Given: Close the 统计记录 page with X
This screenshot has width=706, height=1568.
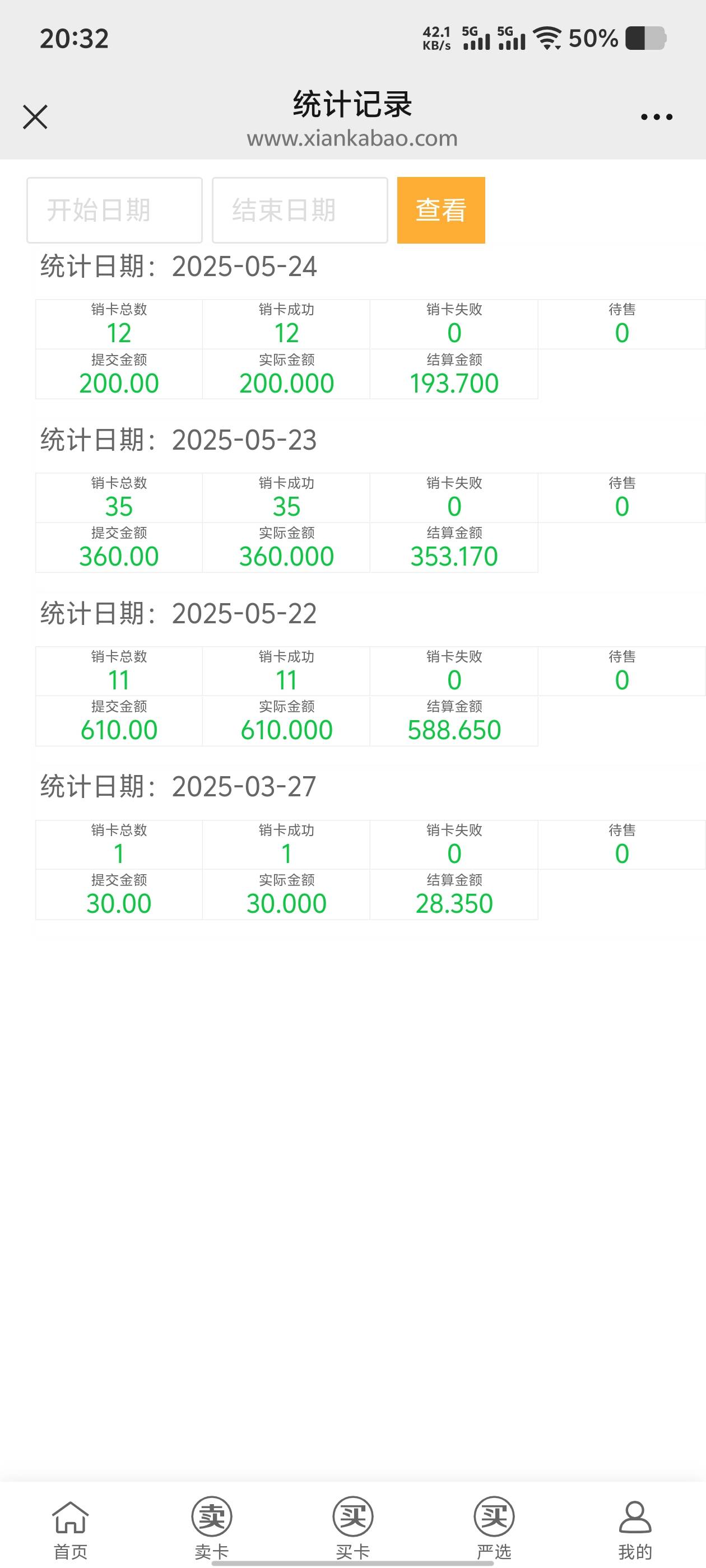Looking at the screenshot, I should tap(35, 117).
